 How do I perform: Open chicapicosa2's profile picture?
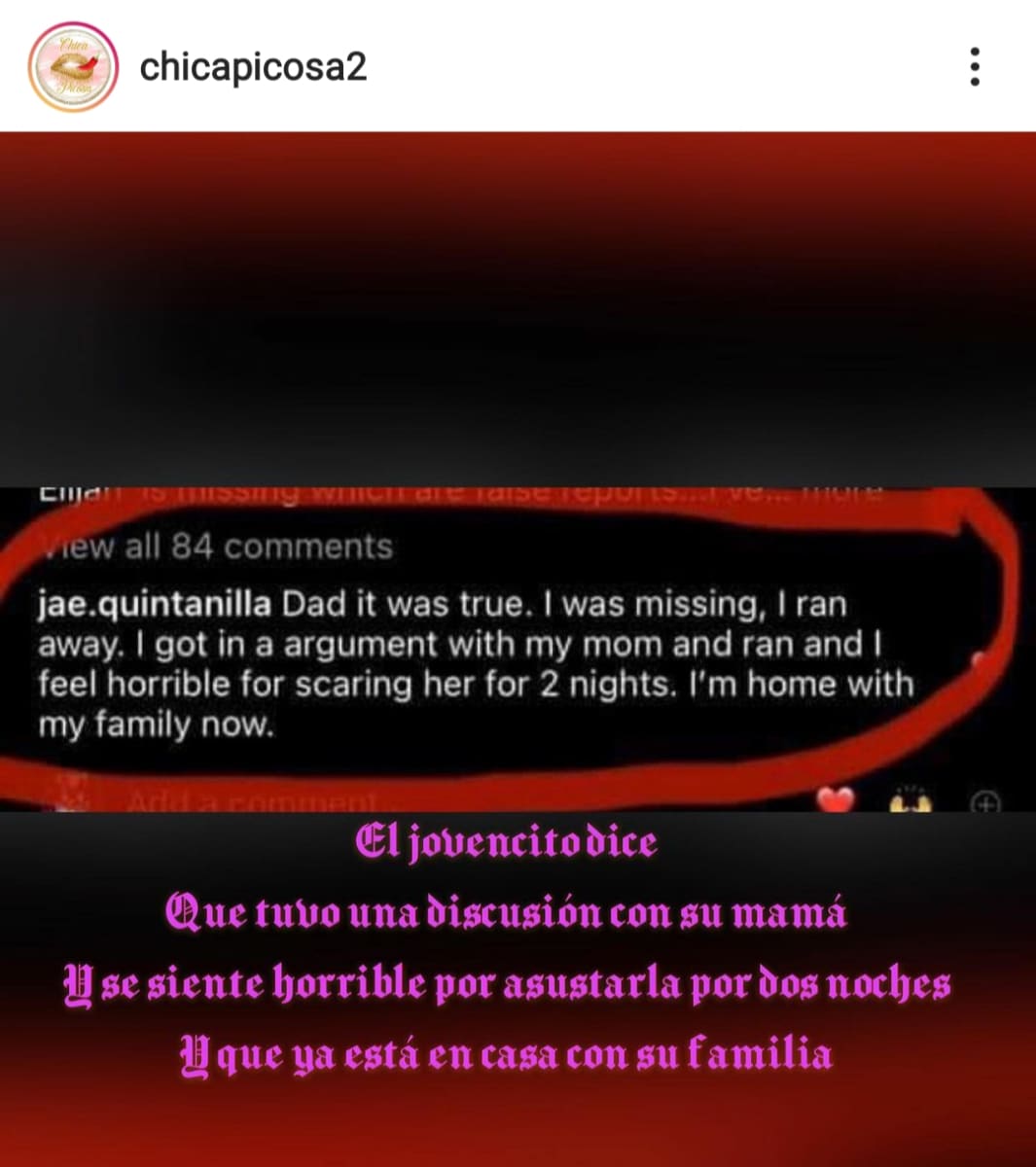coord(73,66)
